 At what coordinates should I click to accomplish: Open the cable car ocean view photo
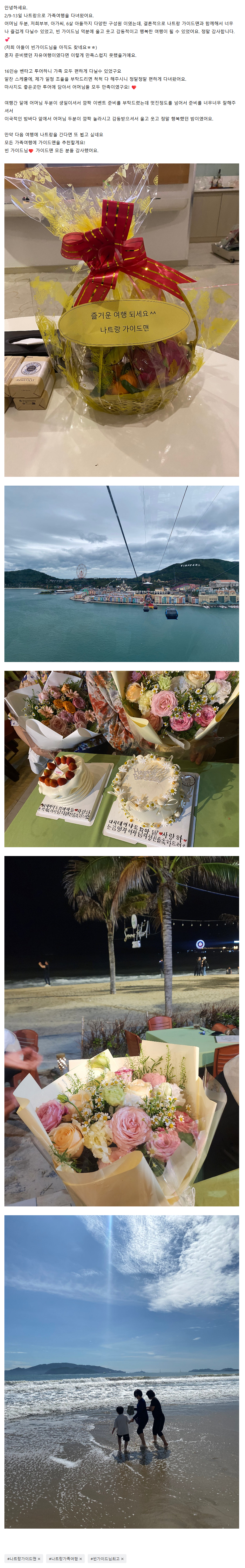pyautogui.click(x=121, y=574)
